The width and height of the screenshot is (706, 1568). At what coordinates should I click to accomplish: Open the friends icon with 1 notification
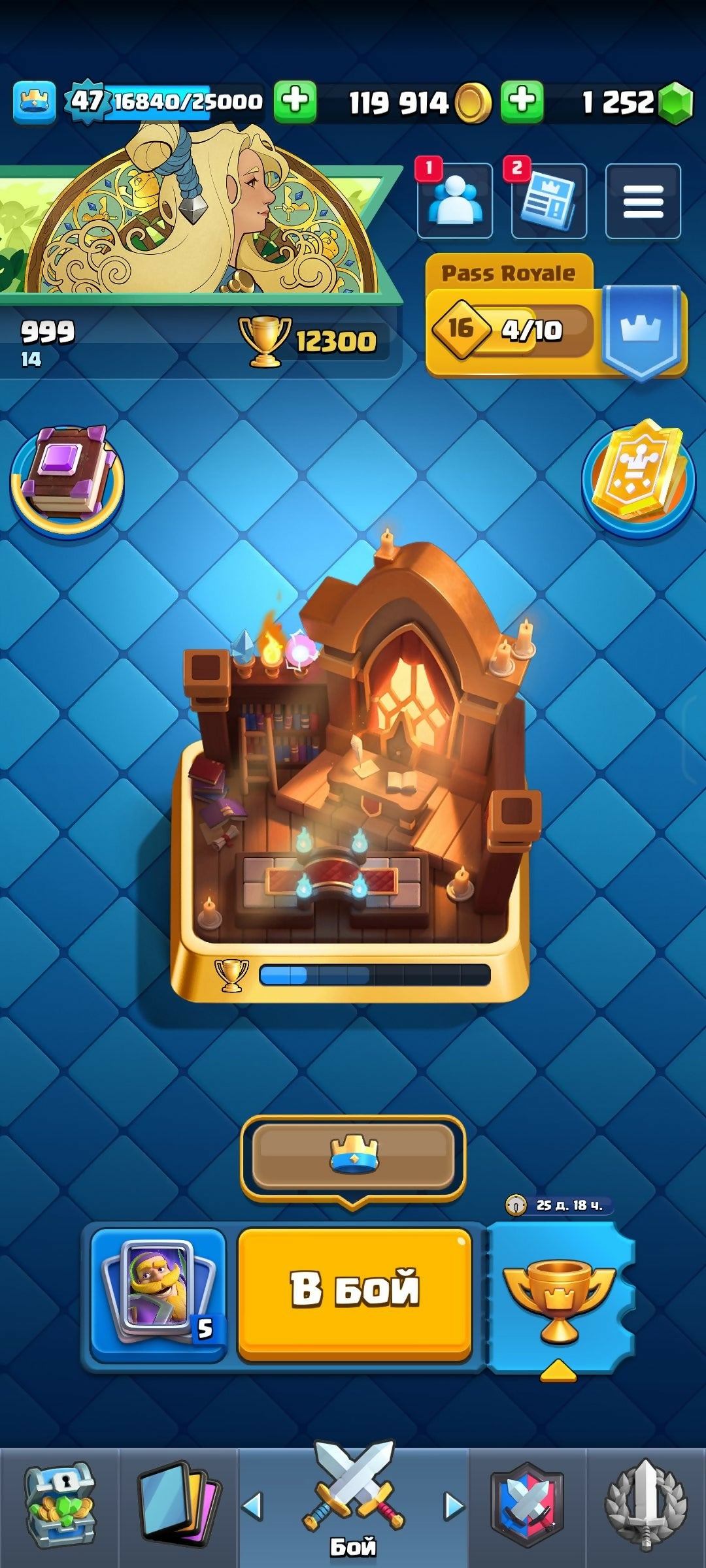[455, 201]
